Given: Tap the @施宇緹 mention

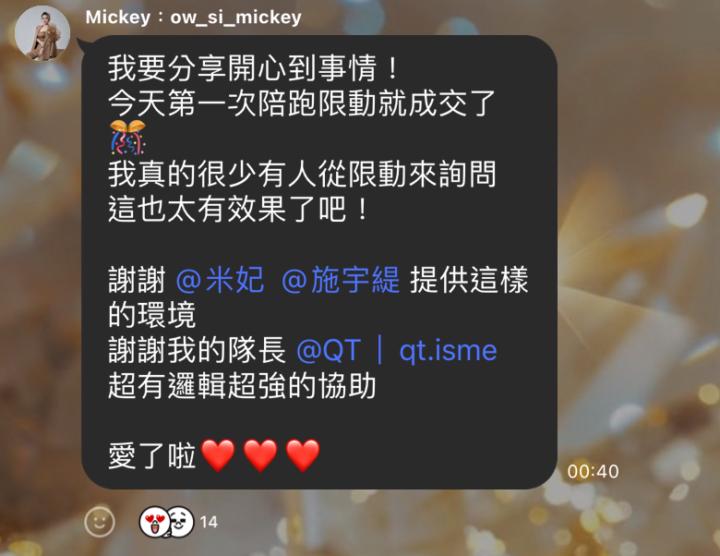Looking at the screenshot, I should tap(340, 281).
